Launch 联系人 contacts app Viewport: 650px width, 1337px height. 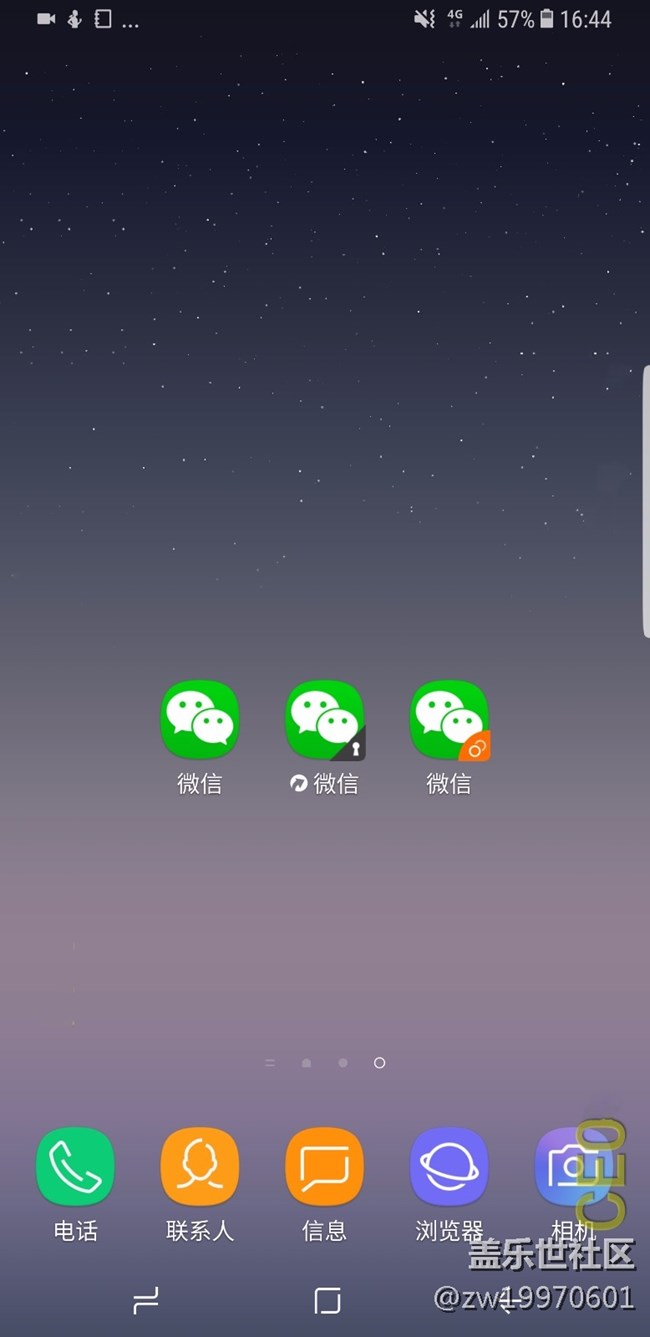pyautogui.click(x=200, y=1167)
